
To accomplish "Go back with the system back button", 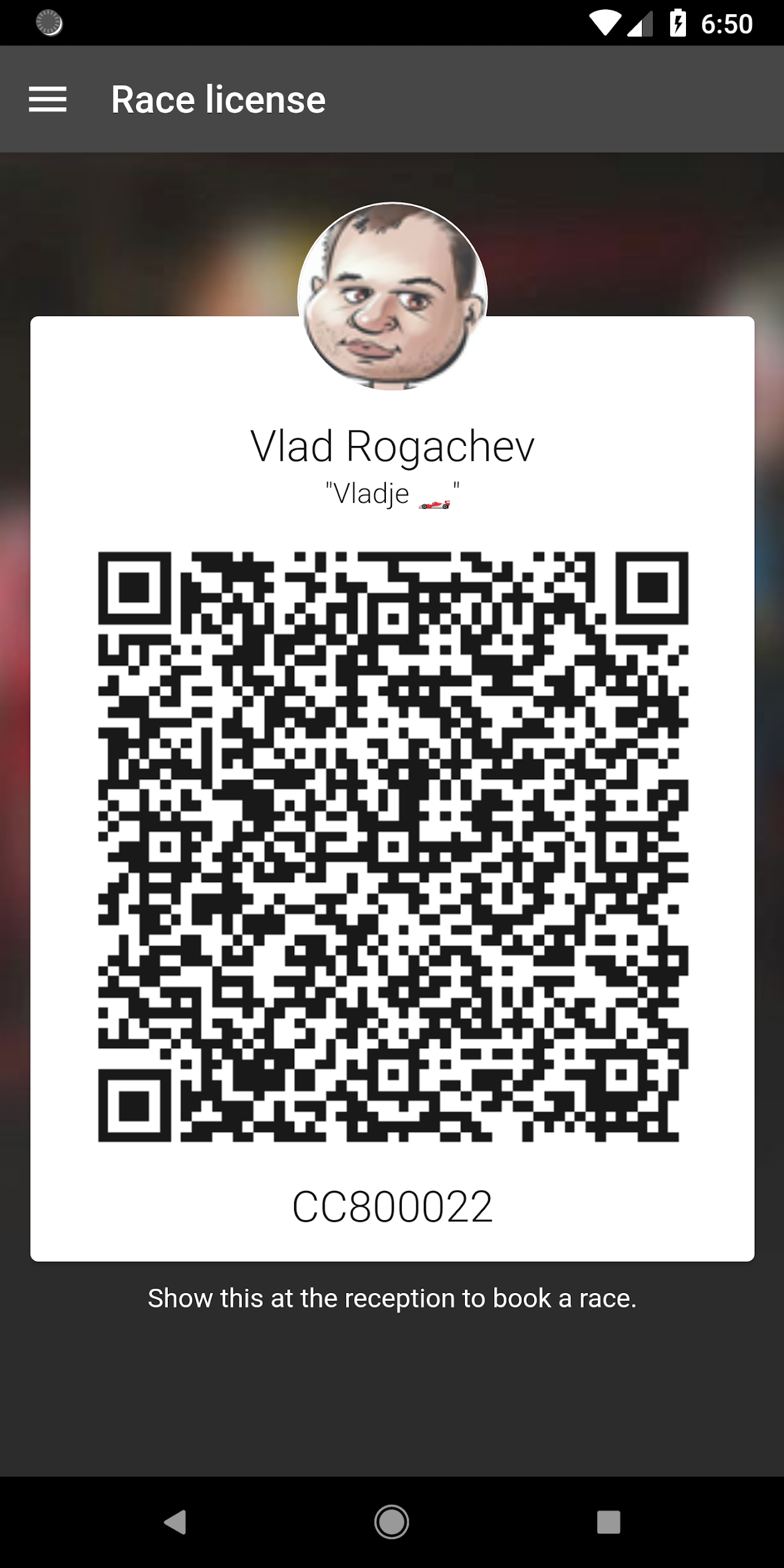I will (x=175, y=1521).
